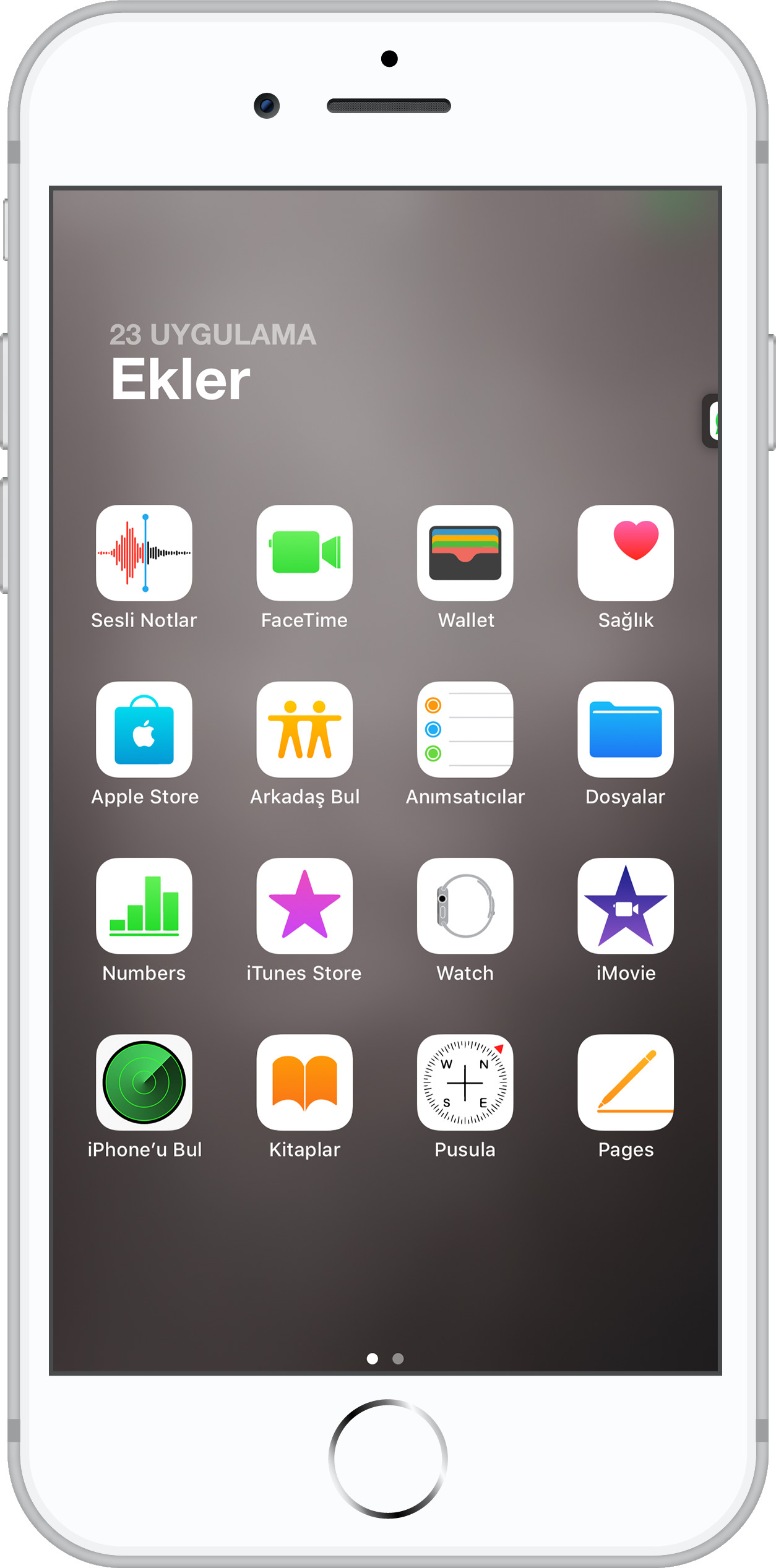Tap the page indicator dots
Screen dimensions: 776x1568
point(385,1358)
